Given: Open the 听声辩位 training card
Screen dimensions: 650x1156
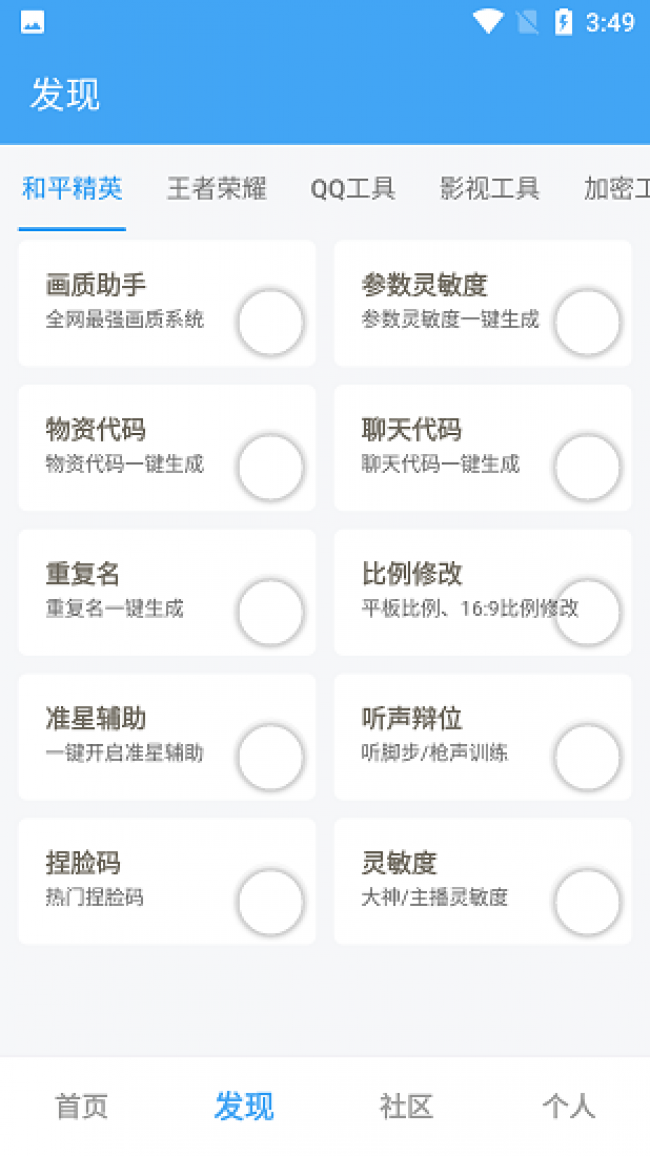Looking at the screenshot, I should tap(483, 737).
